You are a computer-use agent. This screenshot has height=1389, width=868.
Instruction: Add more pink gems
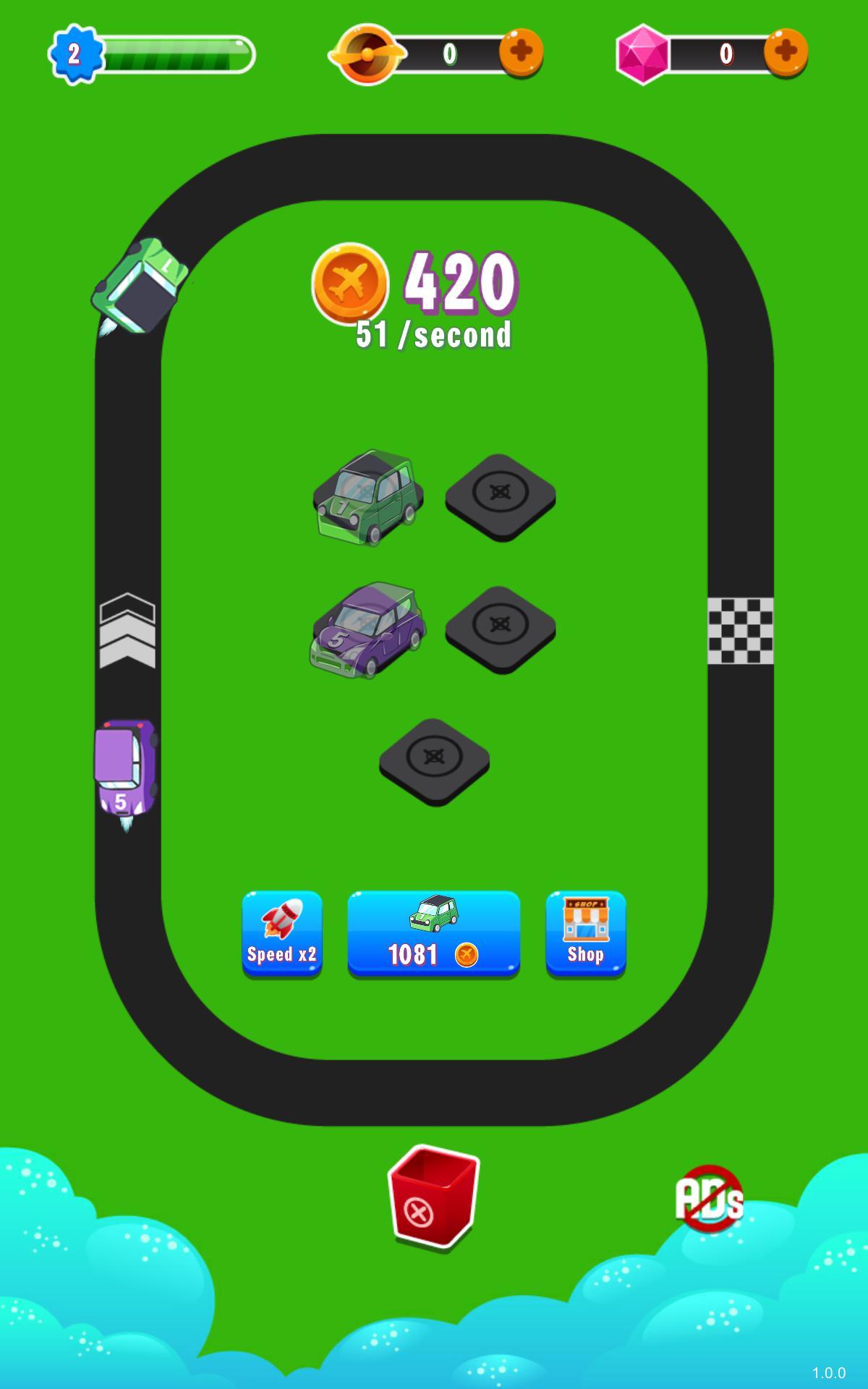pyautogui.click(x=786, y=52)
